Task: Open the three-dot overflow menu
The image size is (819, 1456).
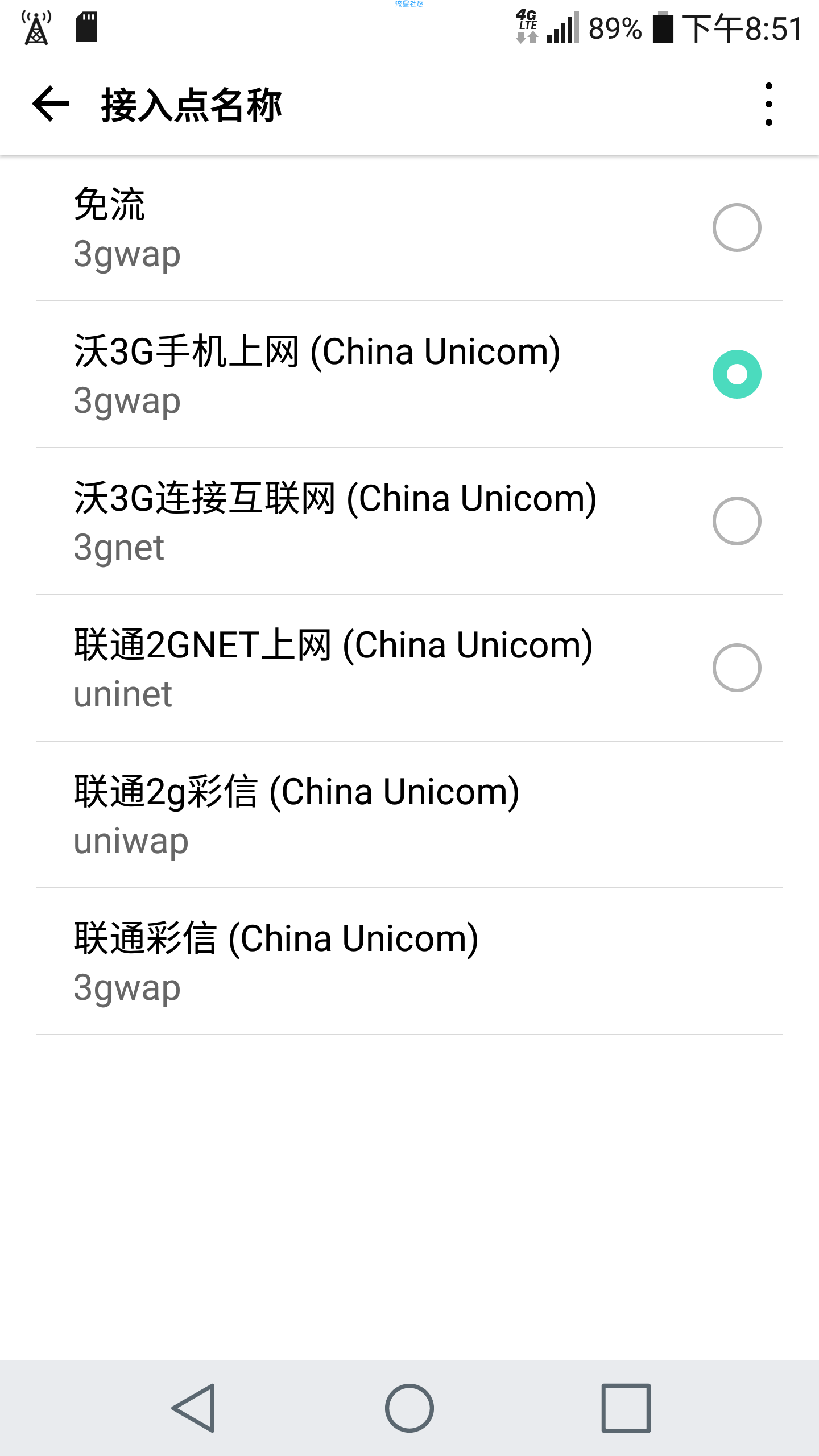Action: 769,104
